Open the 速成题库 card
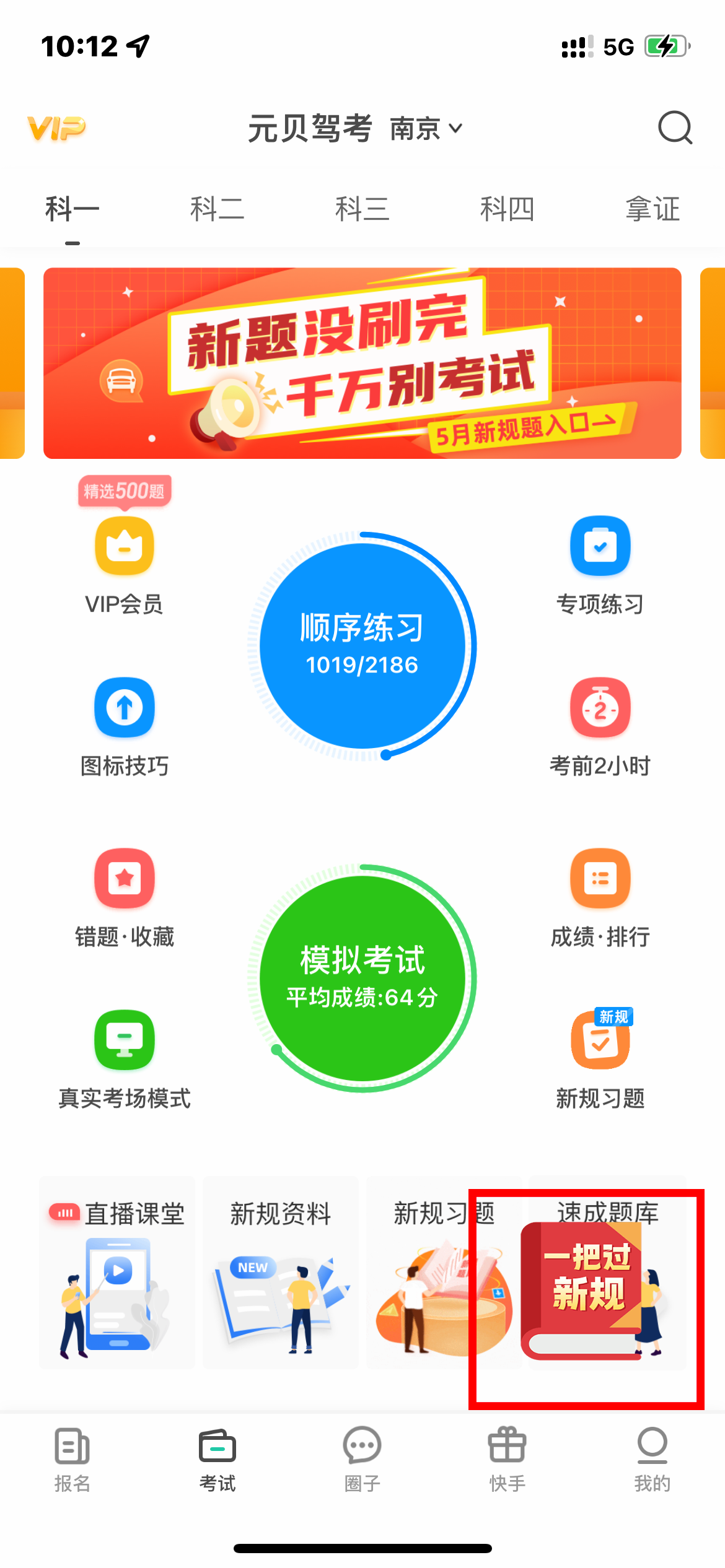The image size is (725, 1568). click(x=607, y=1276)
